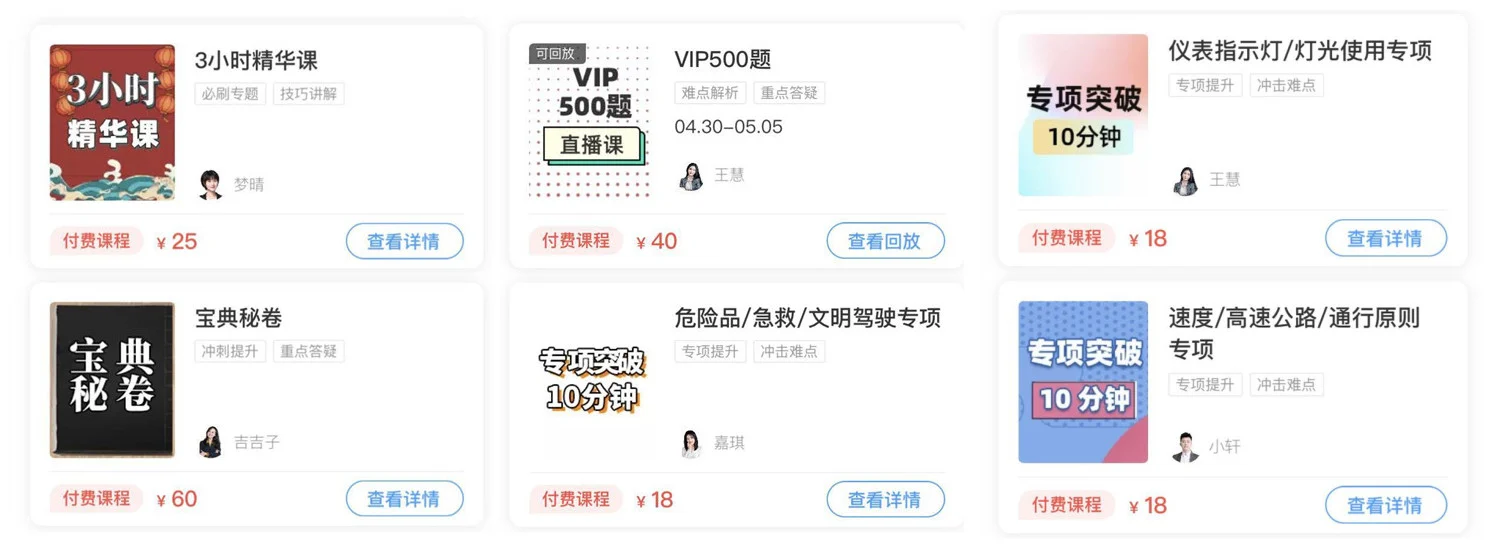
Task: Tap 查看回放 for VIP500题
Action: pos(884,241)
